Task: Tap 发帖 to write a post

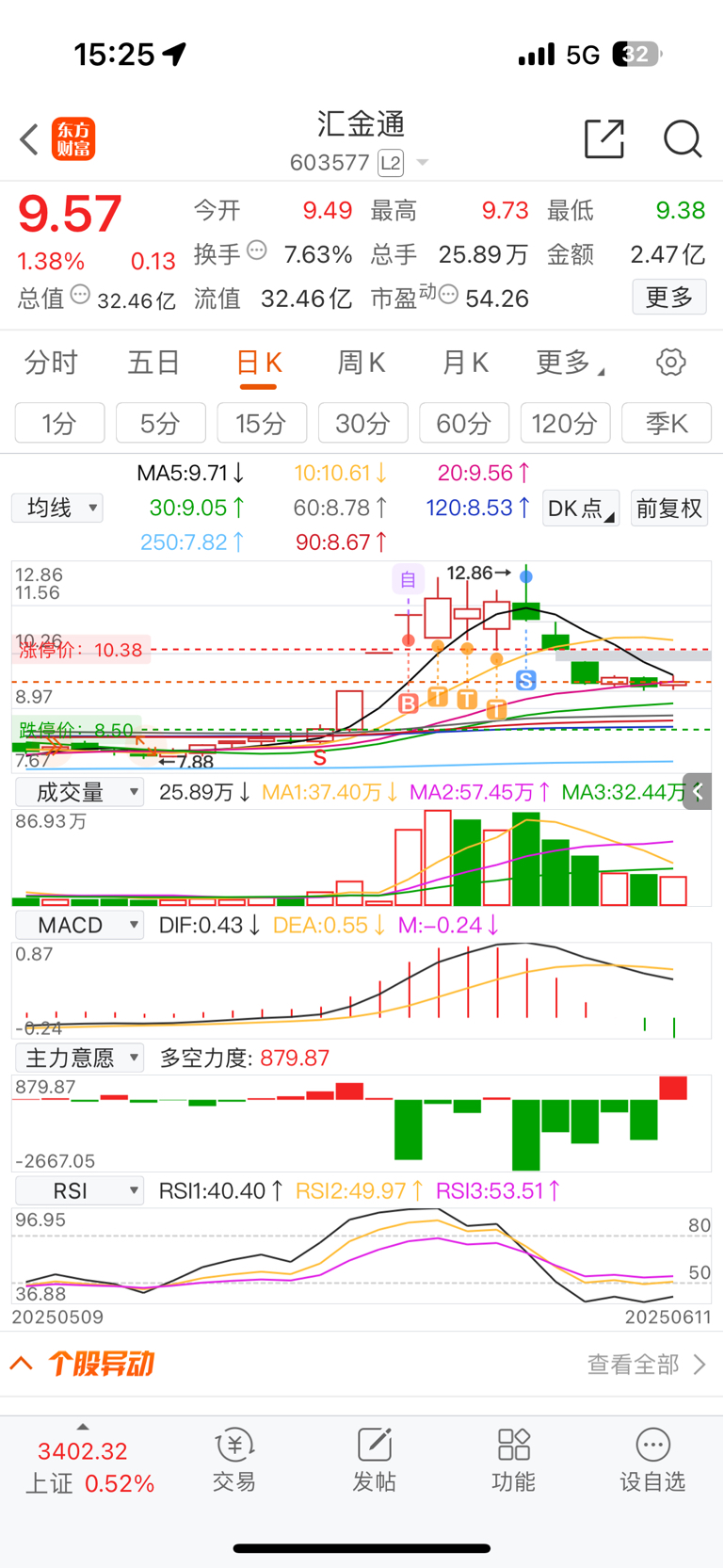Action: click(374, 1460)
